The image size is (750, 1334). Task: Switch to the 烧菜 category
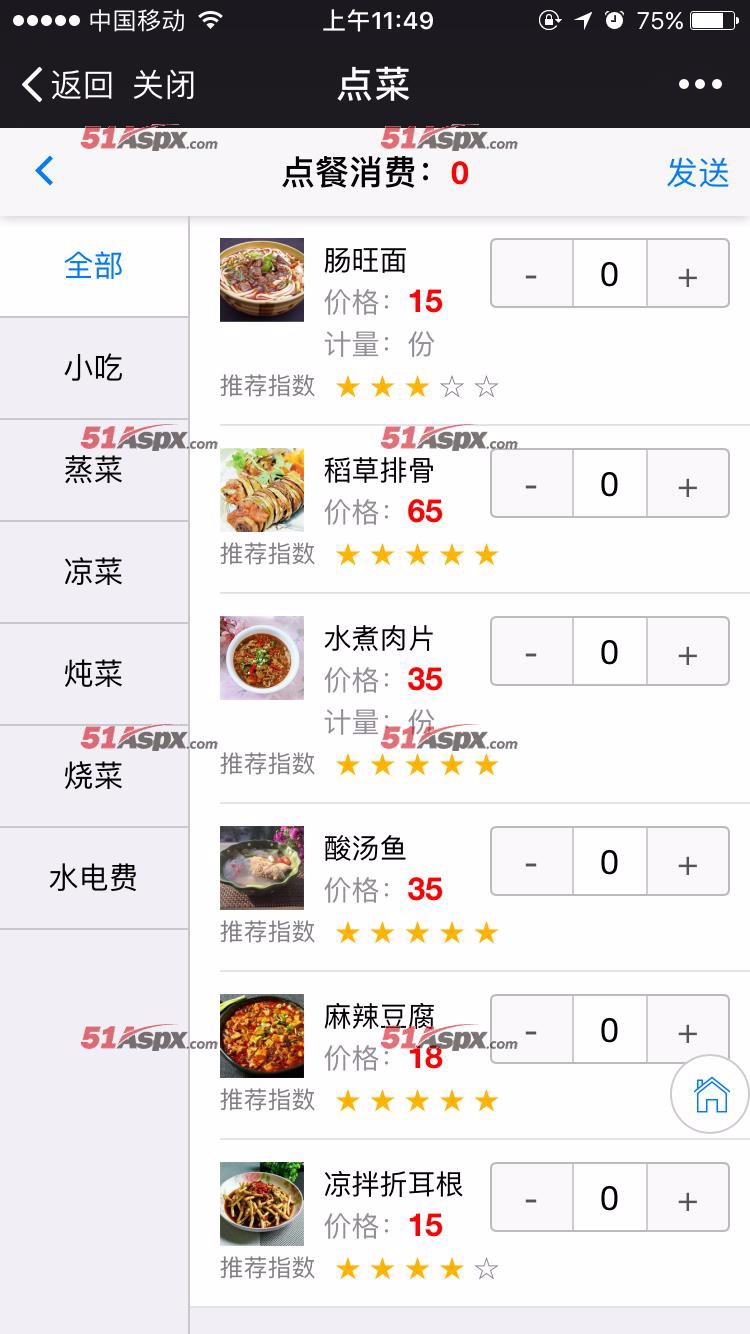pyautogui.click(x=95, y=776)
